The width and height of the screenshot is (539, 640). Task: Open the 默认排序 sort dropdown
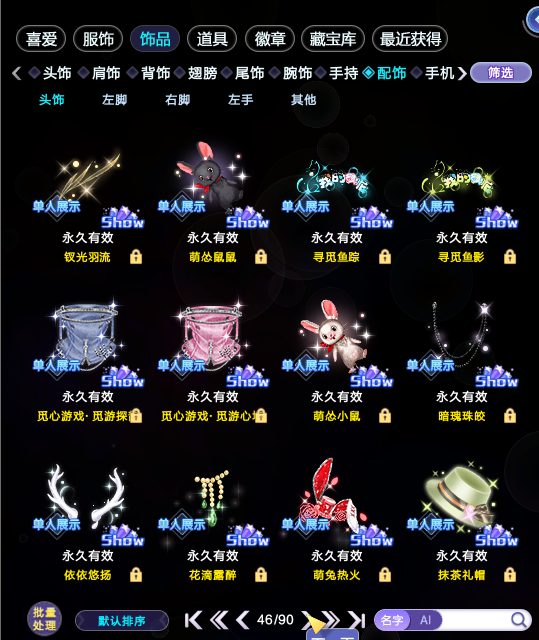(122, 621)
